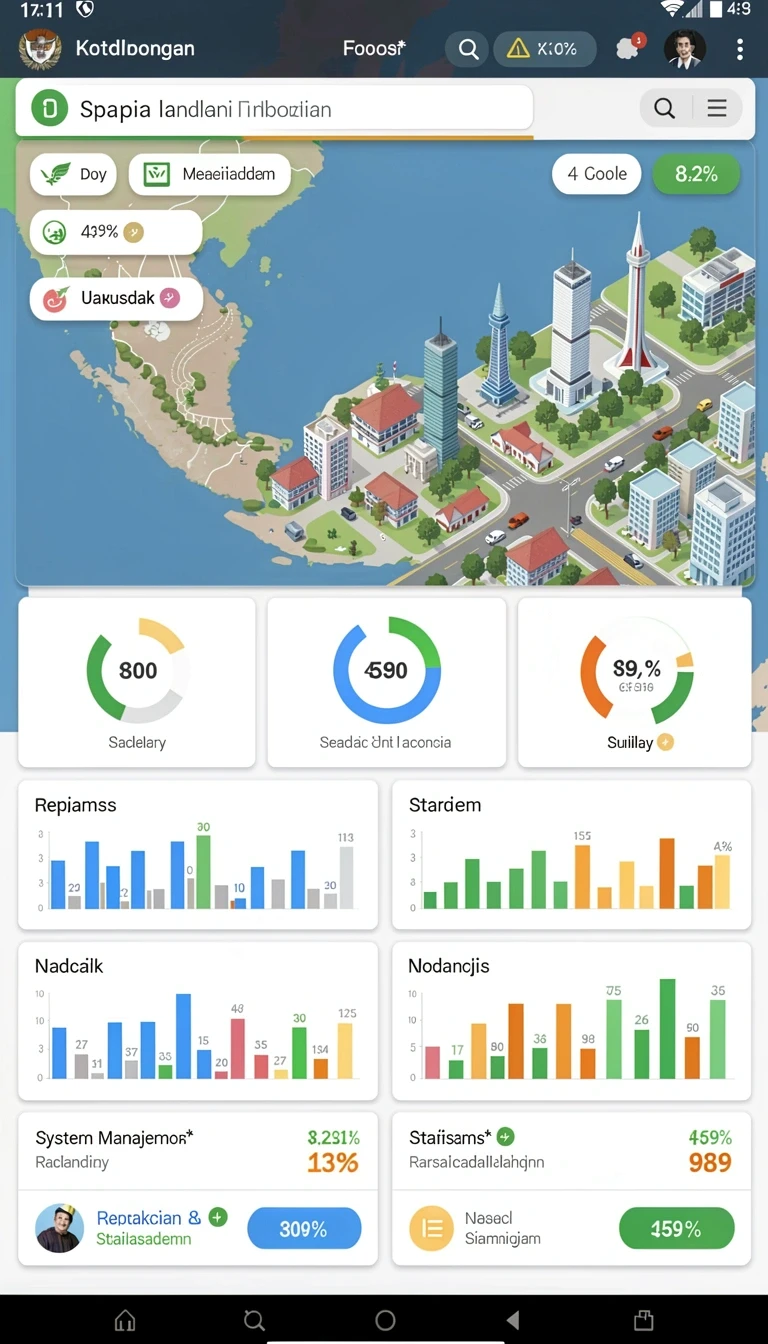Screen dimensions: 768x1344
Task: Tap the 4 Coole chip
Action: click(597, 174)
